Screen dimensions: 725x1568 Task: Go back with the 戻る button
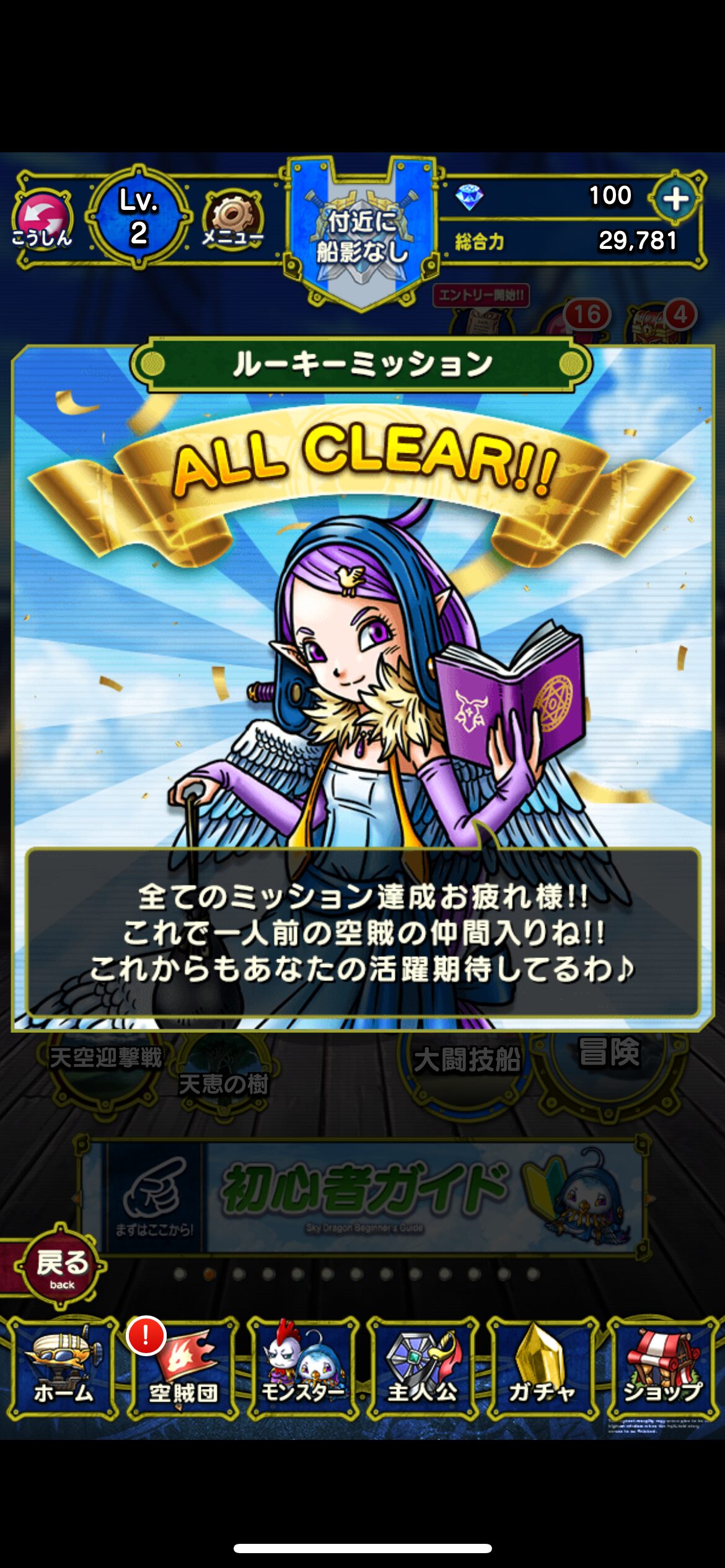pos(61,1265)
